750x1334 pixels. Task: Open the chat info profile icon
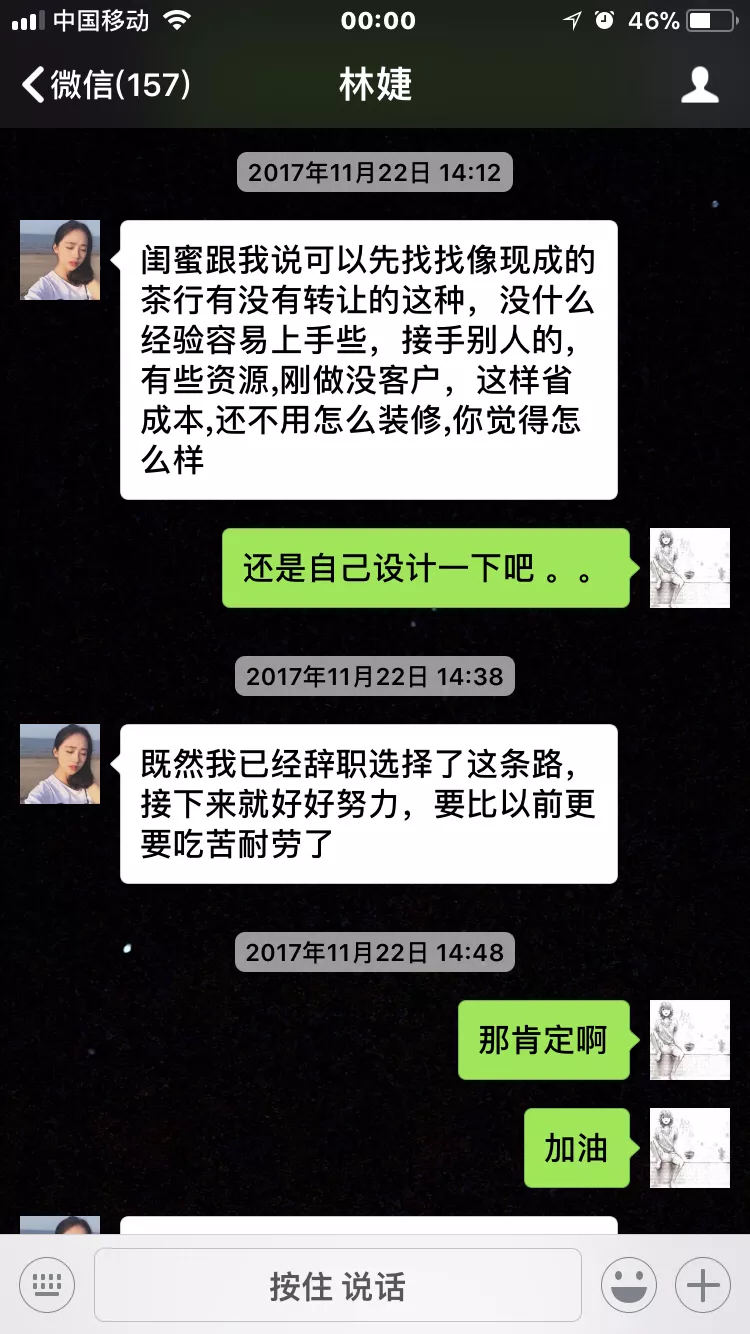[699, 85]
